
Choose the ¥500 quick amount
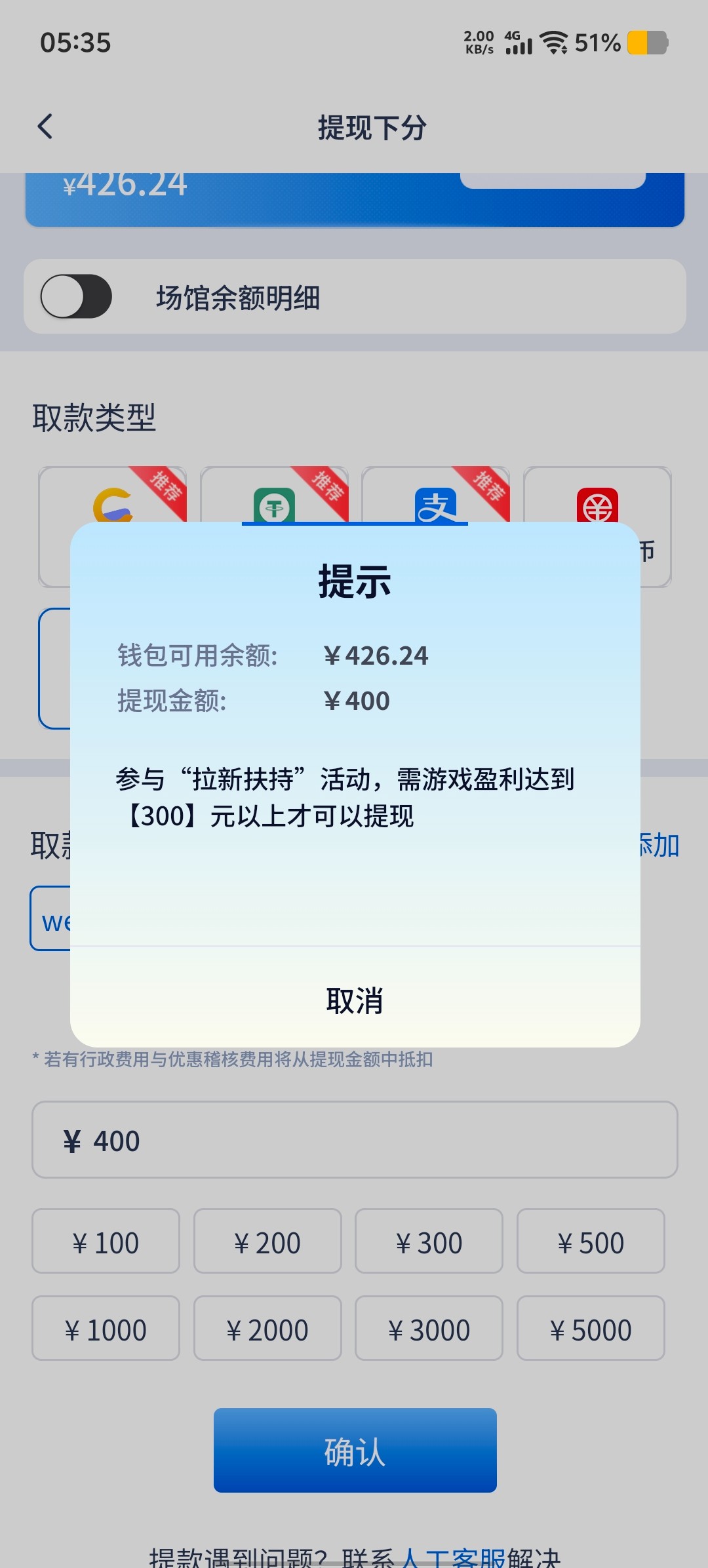pos(591,1242)
